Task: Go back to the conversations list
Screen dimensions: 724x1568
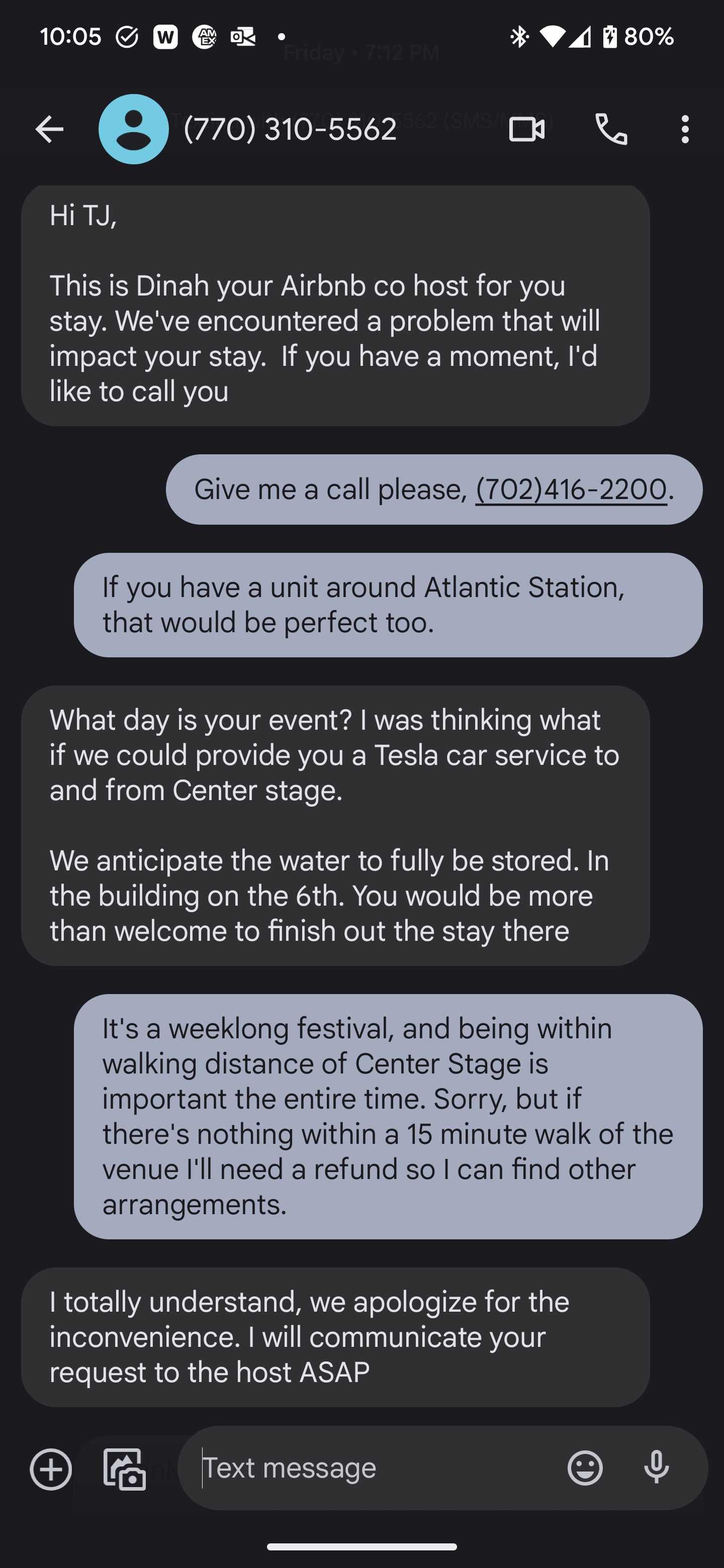Action: [49, 129]
